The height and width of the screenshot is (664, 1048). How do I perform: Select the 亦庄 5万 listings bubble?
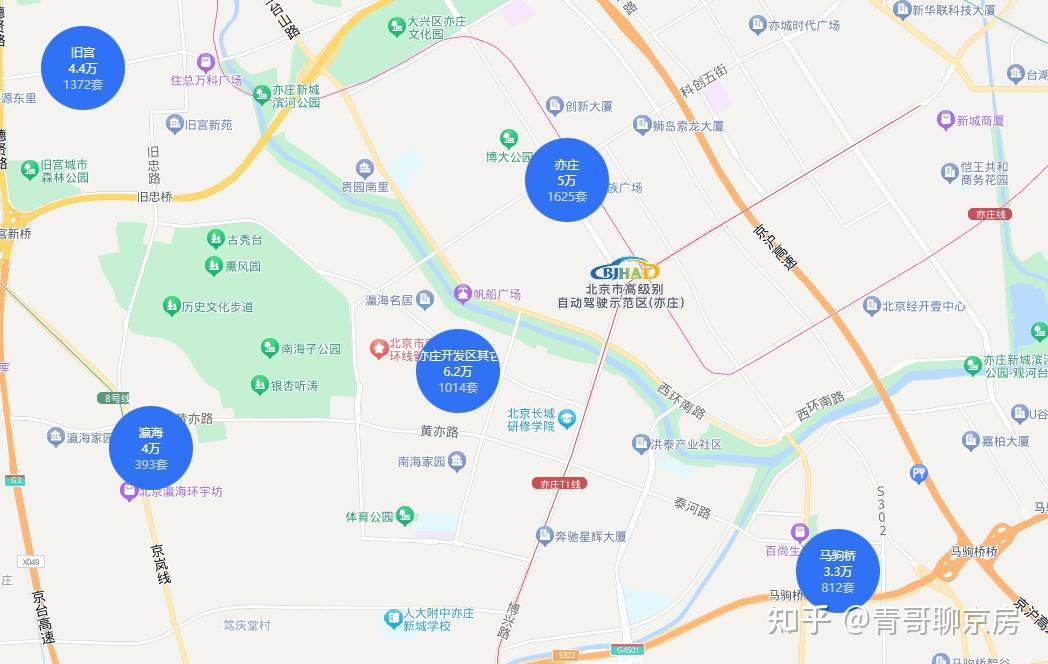tap(567, 180)
